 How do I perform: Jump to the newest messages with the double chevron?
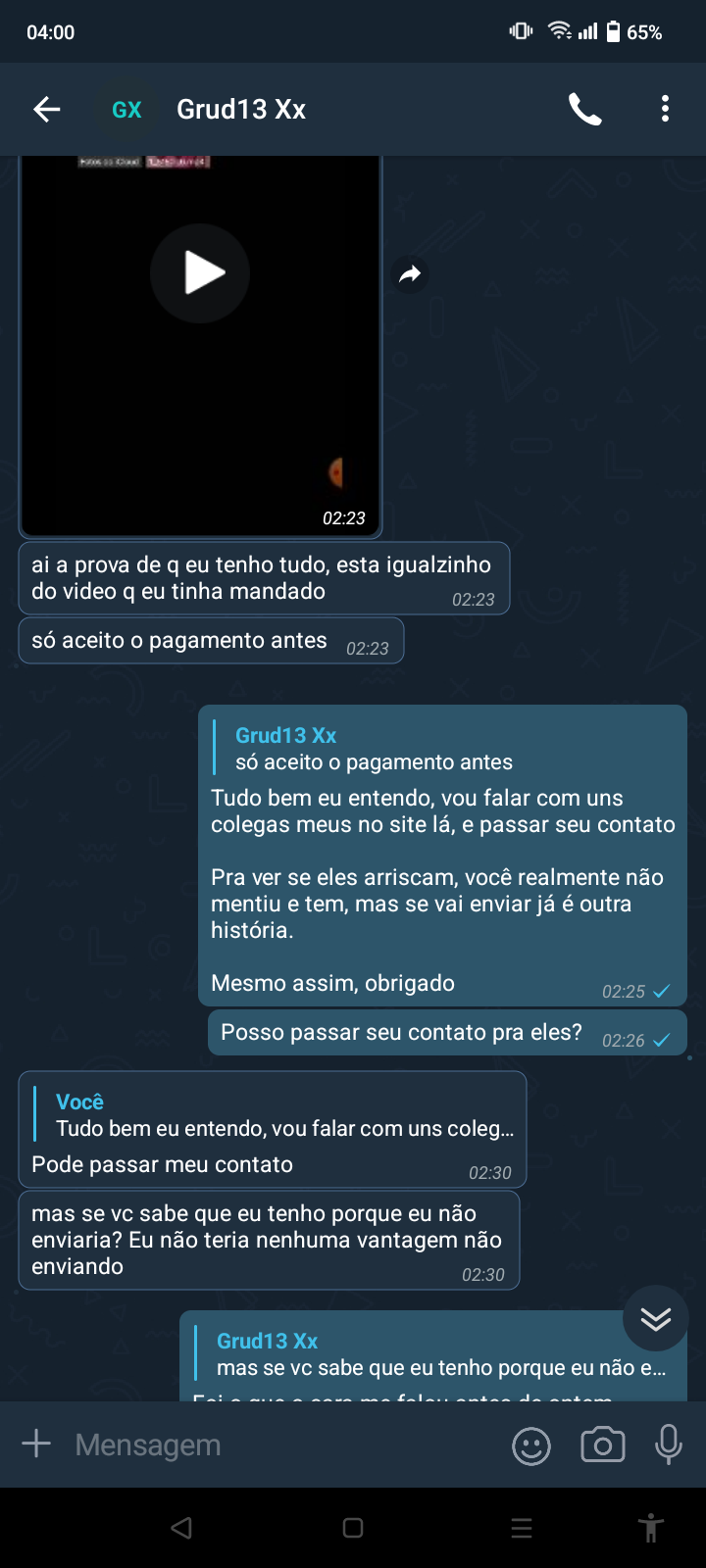click(655, 1318)
